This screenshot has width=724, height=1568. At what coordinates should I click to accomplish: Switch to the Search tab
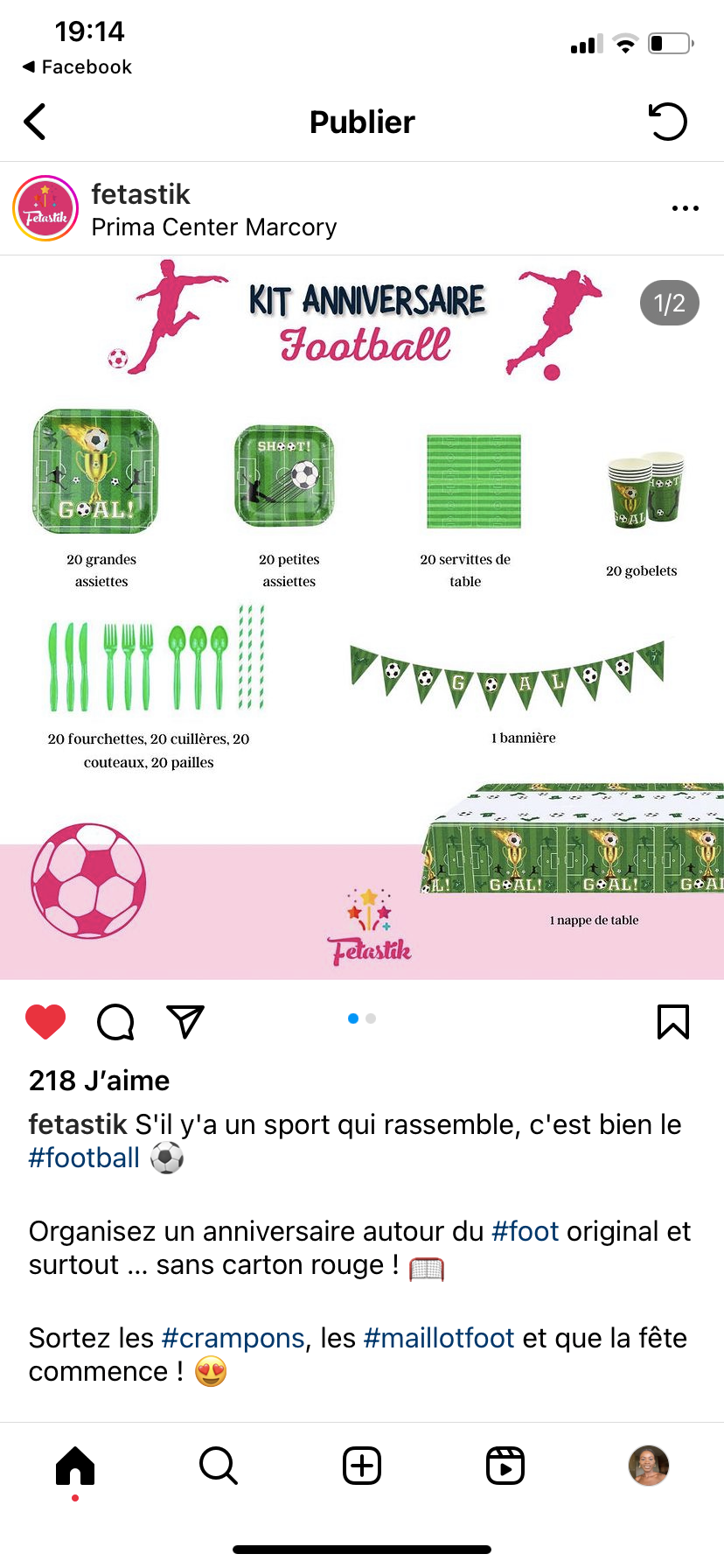point(219,1466)
